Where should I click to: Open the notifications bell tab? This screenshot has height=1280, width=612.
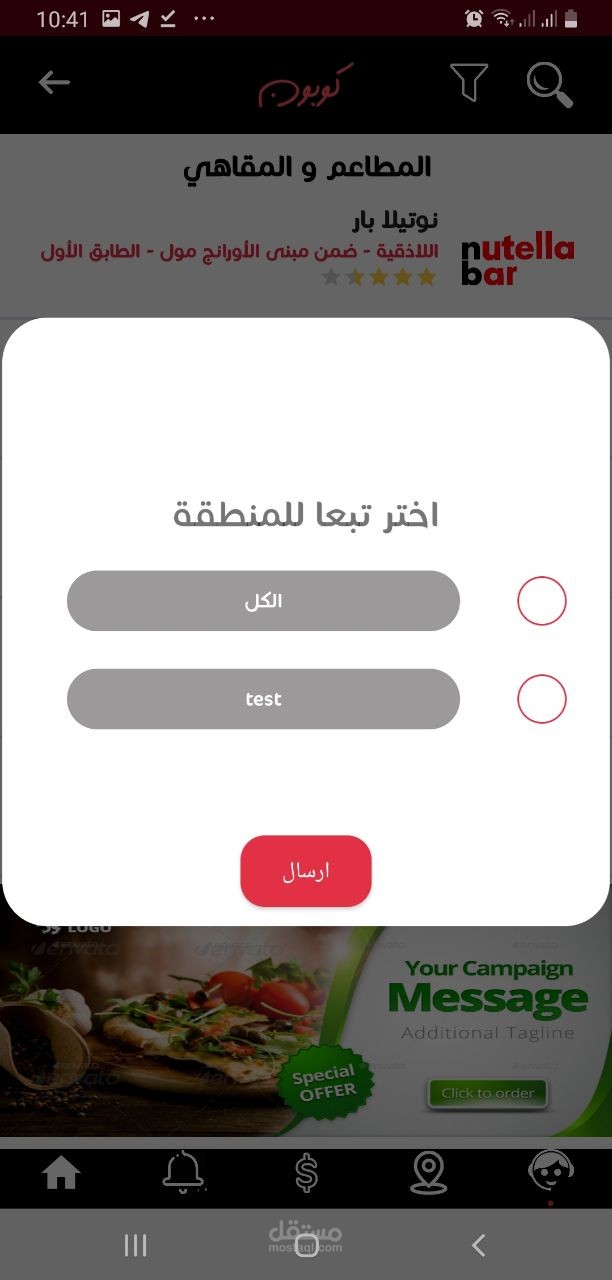pyautogui.click(x=184, y=1173)
